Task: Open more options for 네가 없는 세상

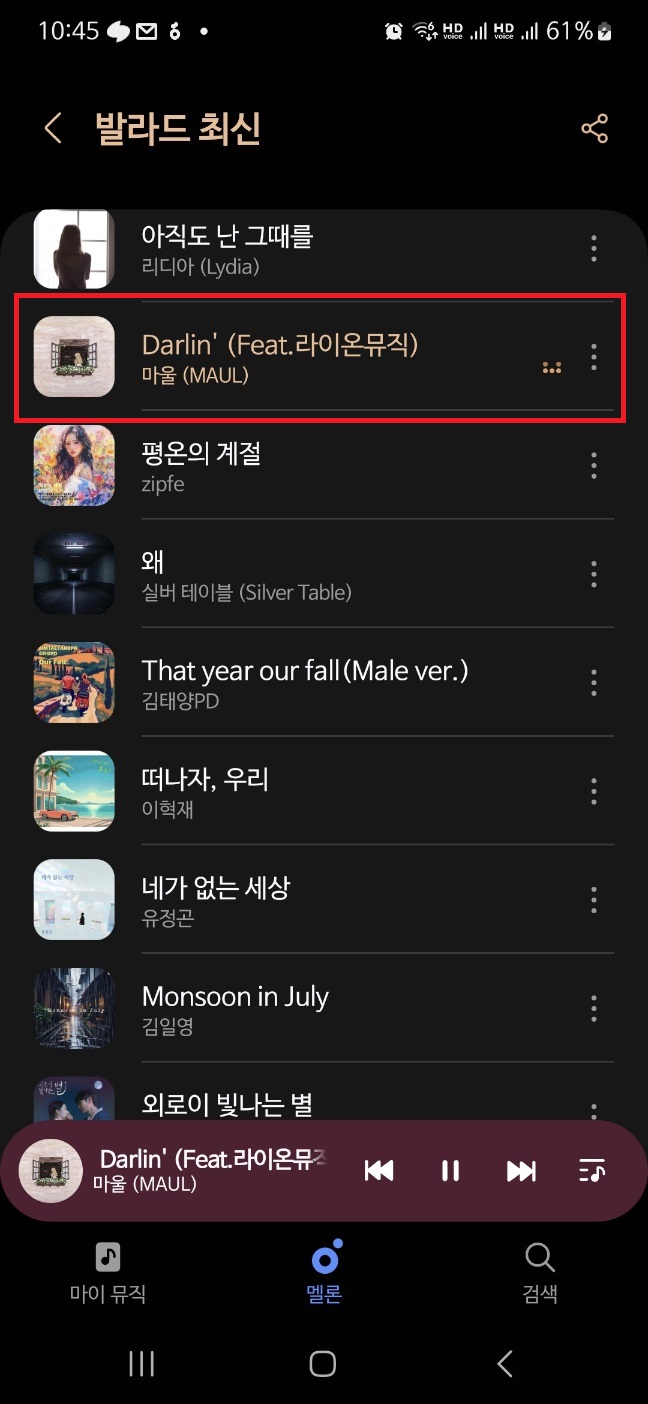Action: click(594, 900)
